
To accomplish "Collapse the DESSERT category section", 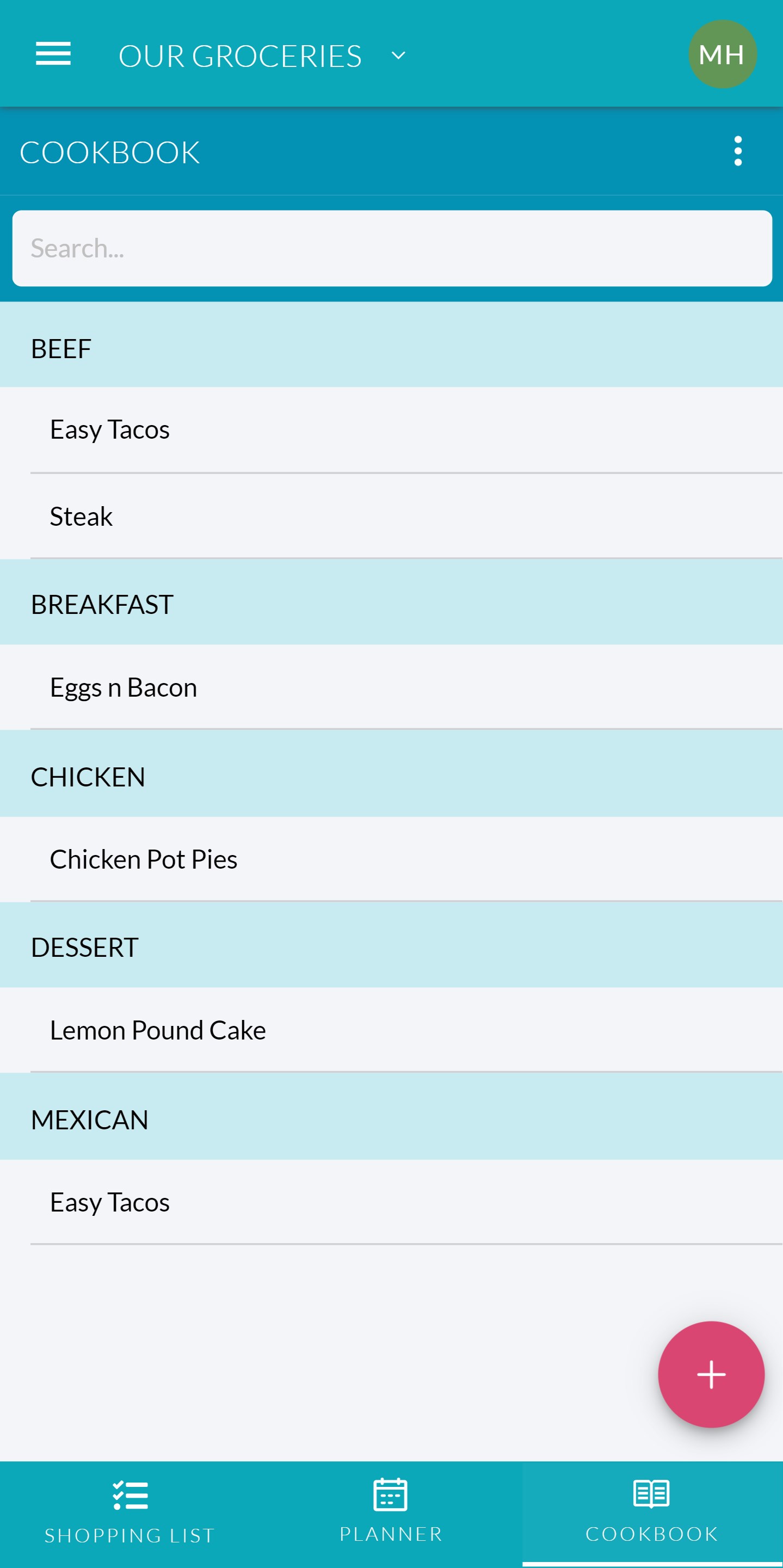I will click(x=391, y=946).
